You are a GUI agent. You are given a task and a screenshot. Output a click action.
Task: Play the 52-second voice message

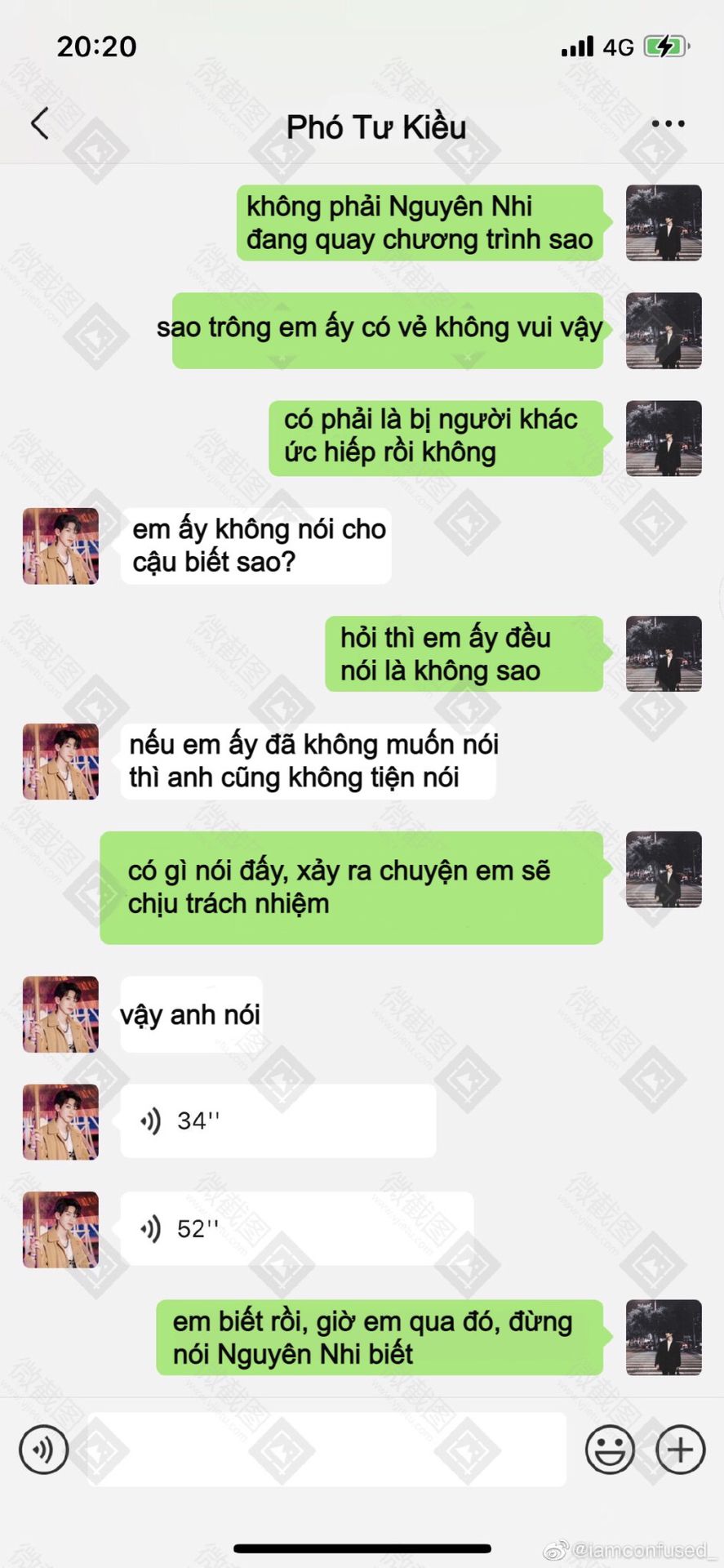[296, 1228]
